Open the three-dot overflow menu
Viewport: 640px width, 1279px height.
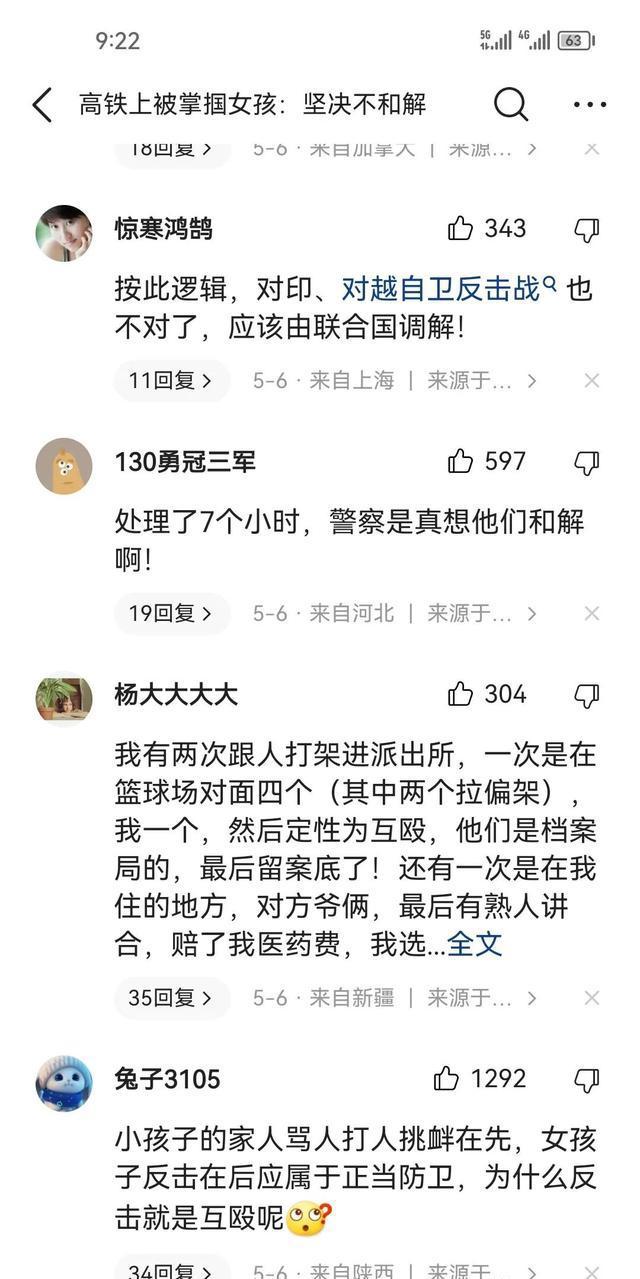tap(589, 104)
